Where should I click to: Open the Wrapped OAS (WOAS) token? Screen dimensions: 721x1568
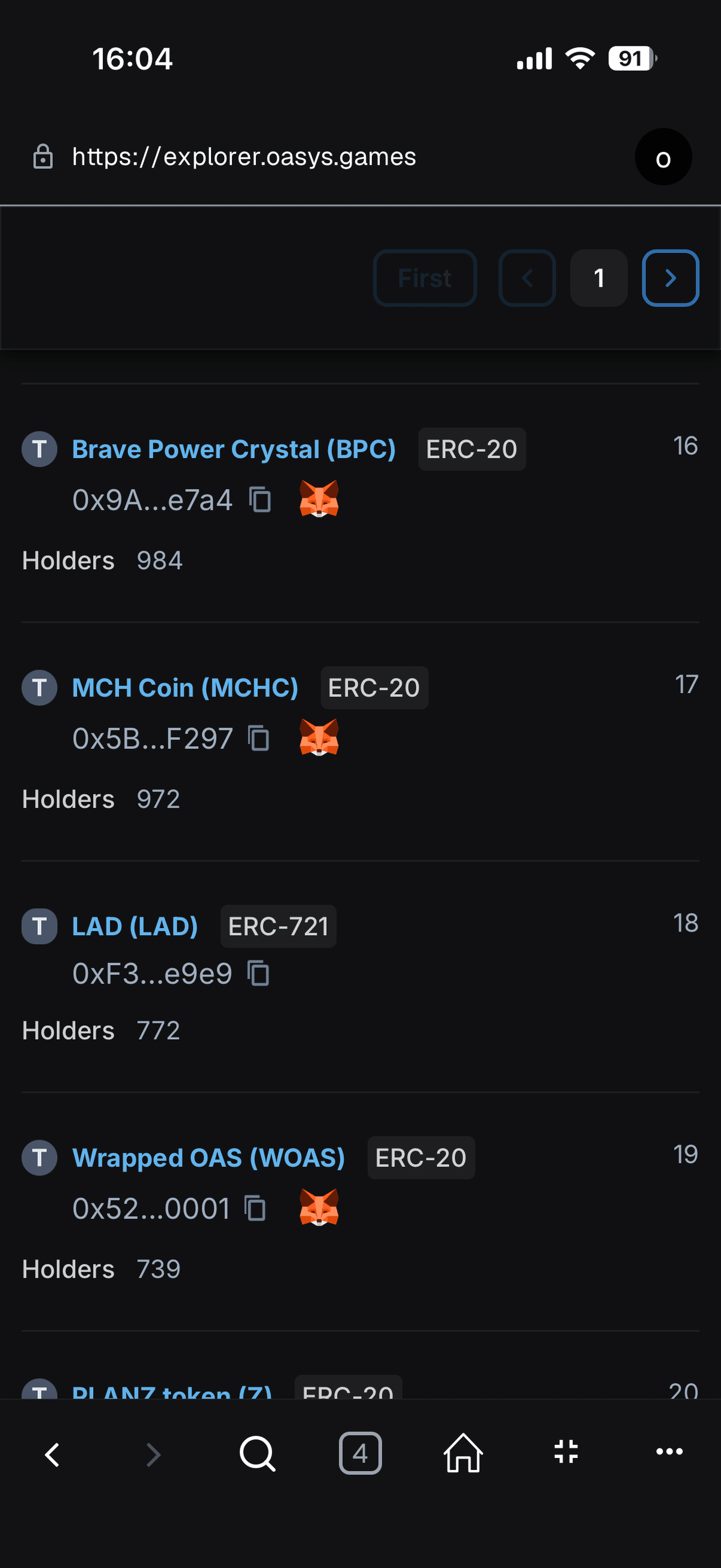click(208, 1158)
